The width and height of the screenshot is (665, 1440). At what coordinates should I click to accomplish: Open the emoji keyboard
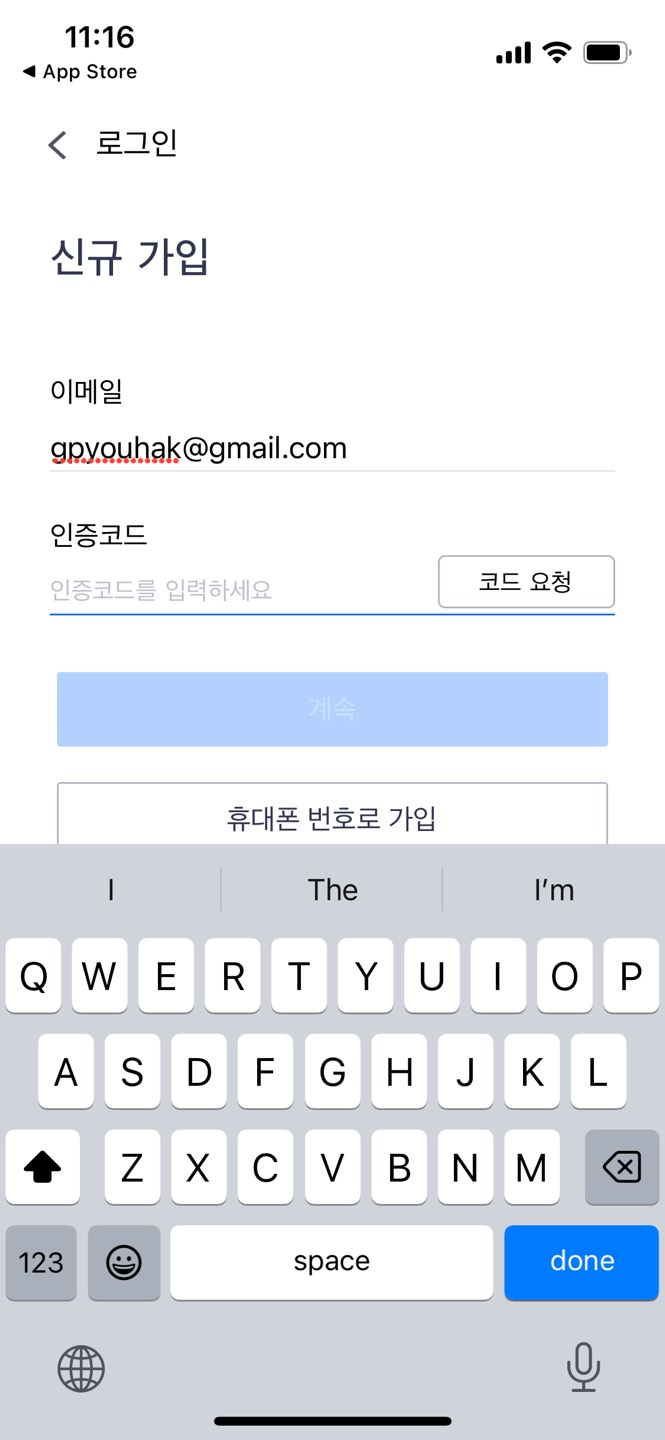pos(124,1262)
